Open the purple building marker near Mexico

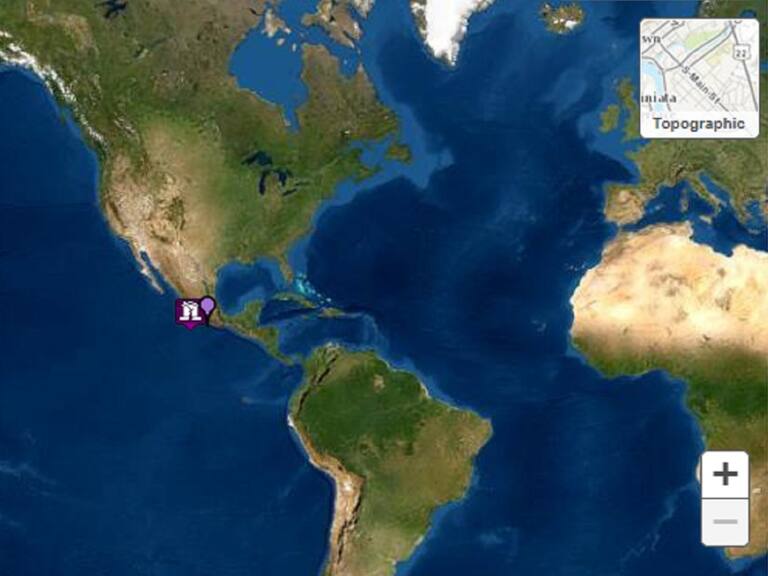187,313
